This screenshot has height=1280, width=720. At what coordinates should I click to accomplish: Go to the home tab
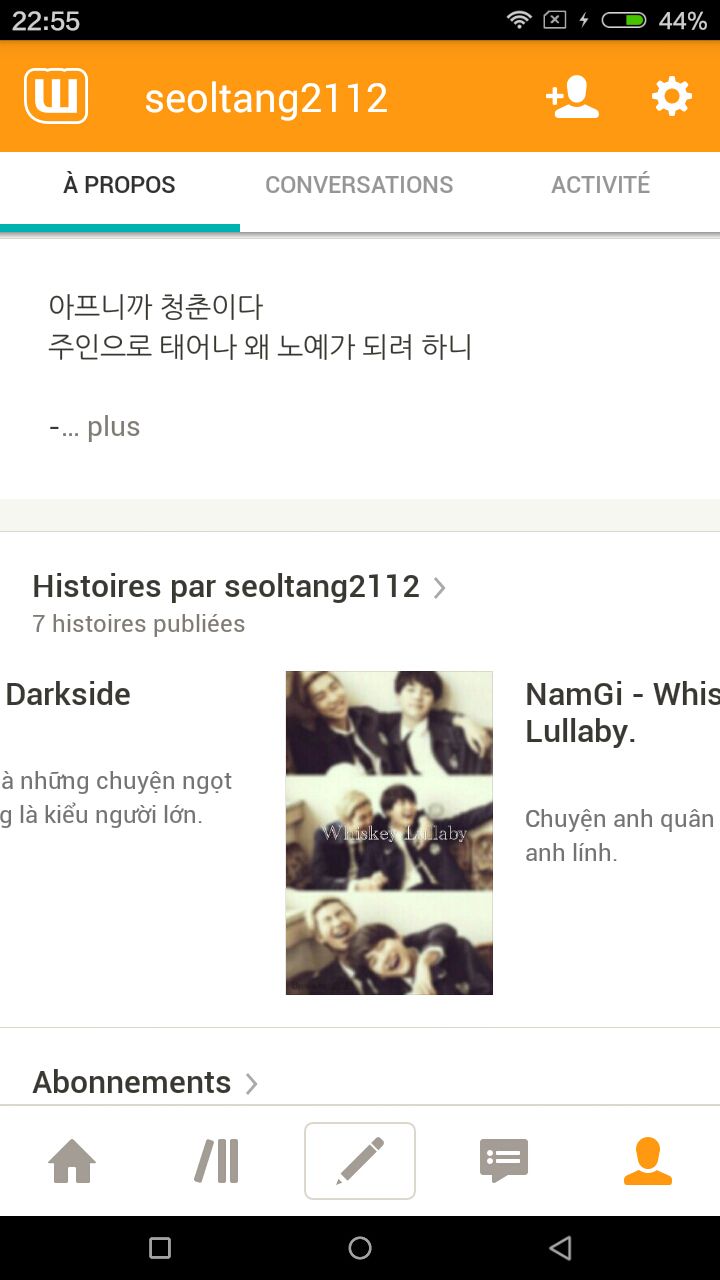tap(72, 1161)
